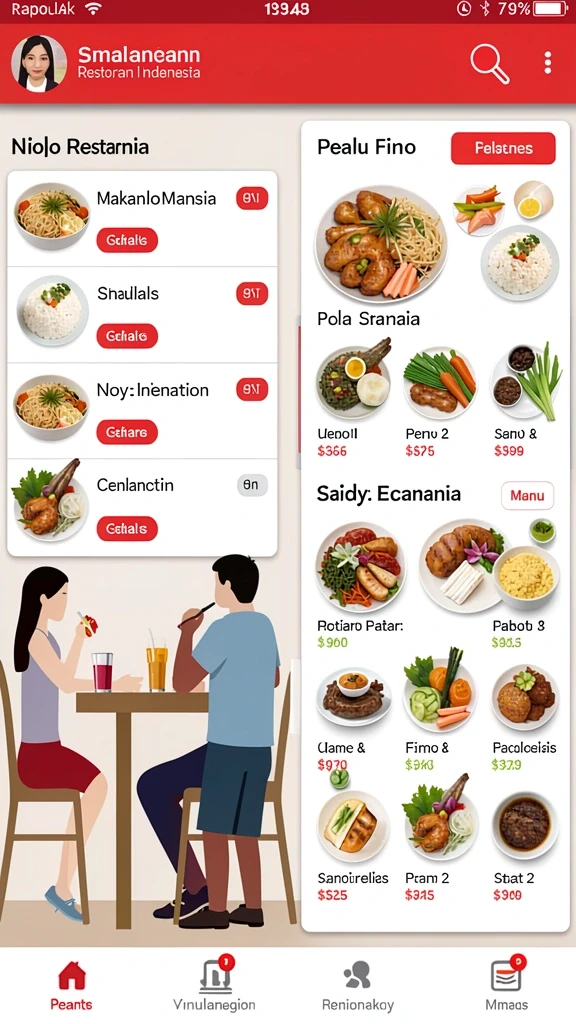This screenshot has width=576, height=1024.
Task: Open the Mmaos tab
Action: point(507,985)
